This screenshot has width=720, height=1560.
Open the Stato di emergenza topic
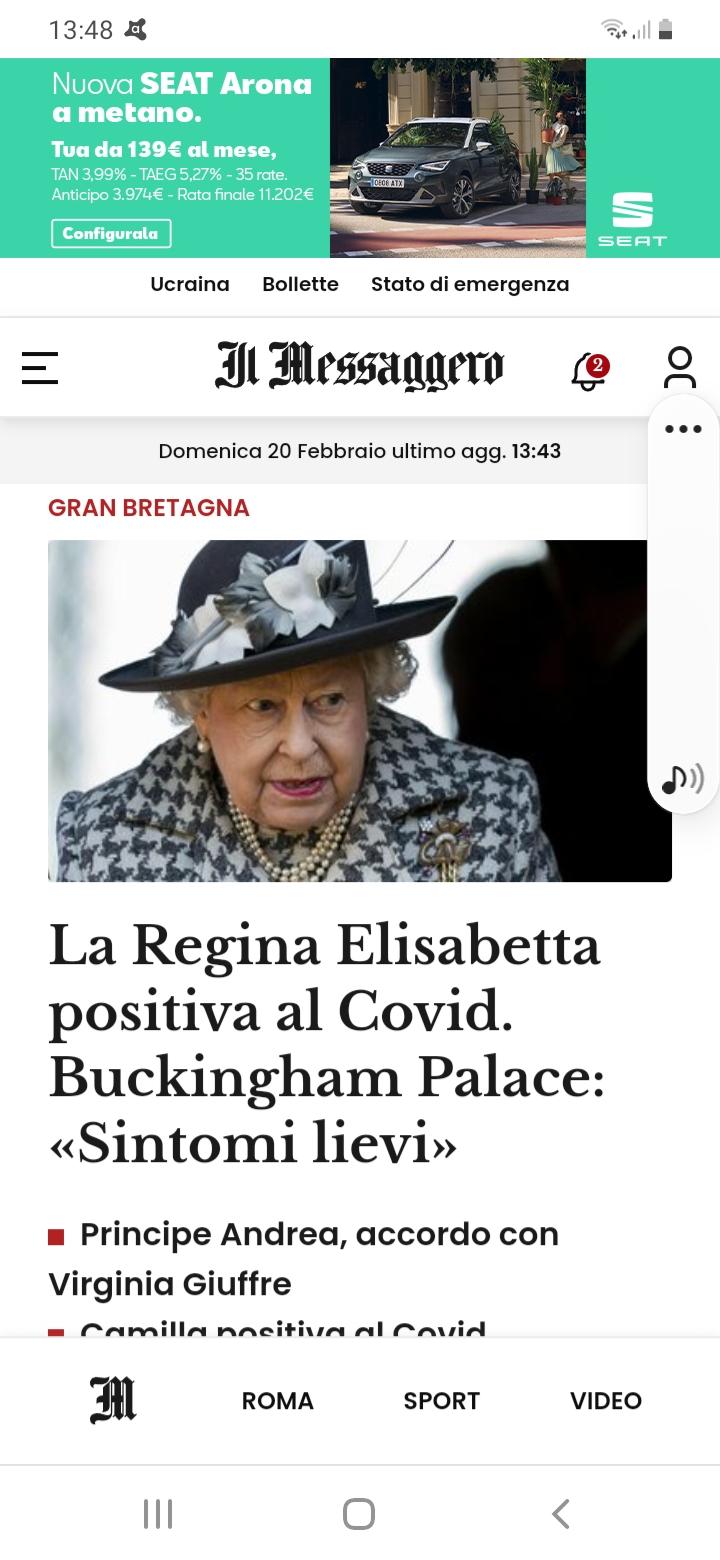pyautogui.click(x=470, y=285)
